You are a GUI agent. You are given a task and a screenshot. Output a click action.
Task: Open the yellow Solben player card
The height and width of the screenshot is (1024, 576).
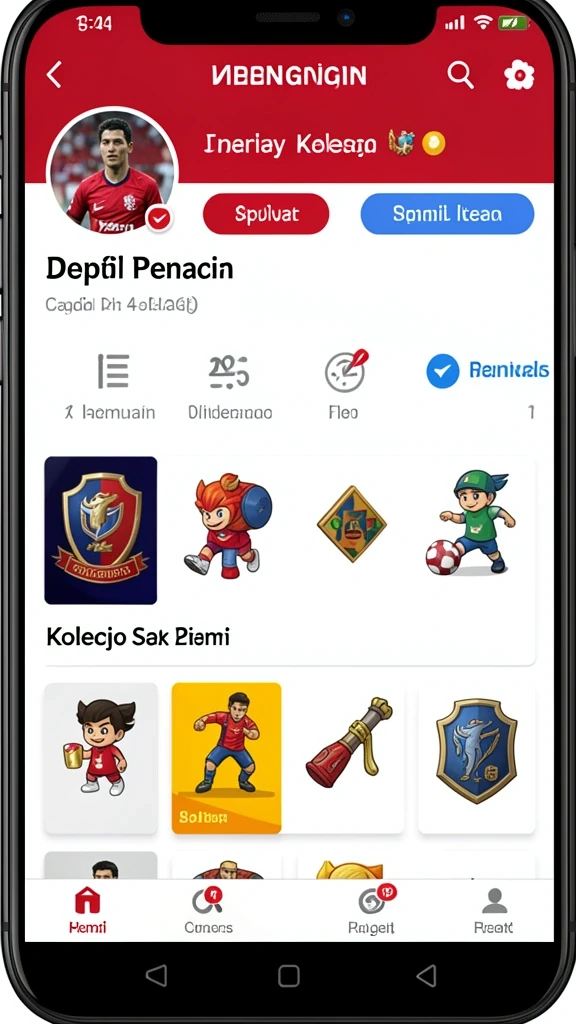[227, 758]
